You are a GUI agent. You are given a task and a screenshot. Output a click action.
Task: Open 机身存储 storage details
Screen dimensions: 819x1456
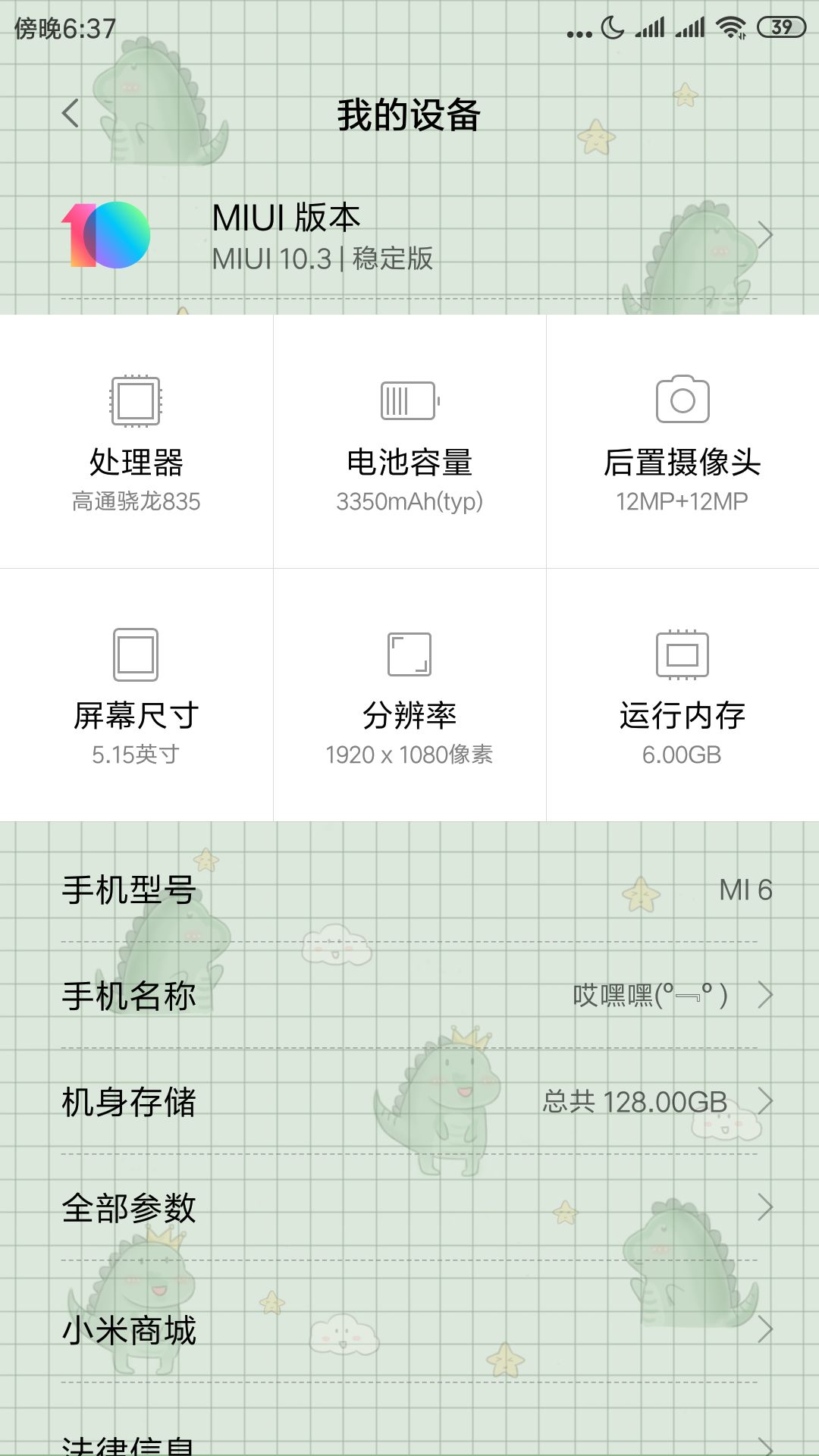point(409,1101)
